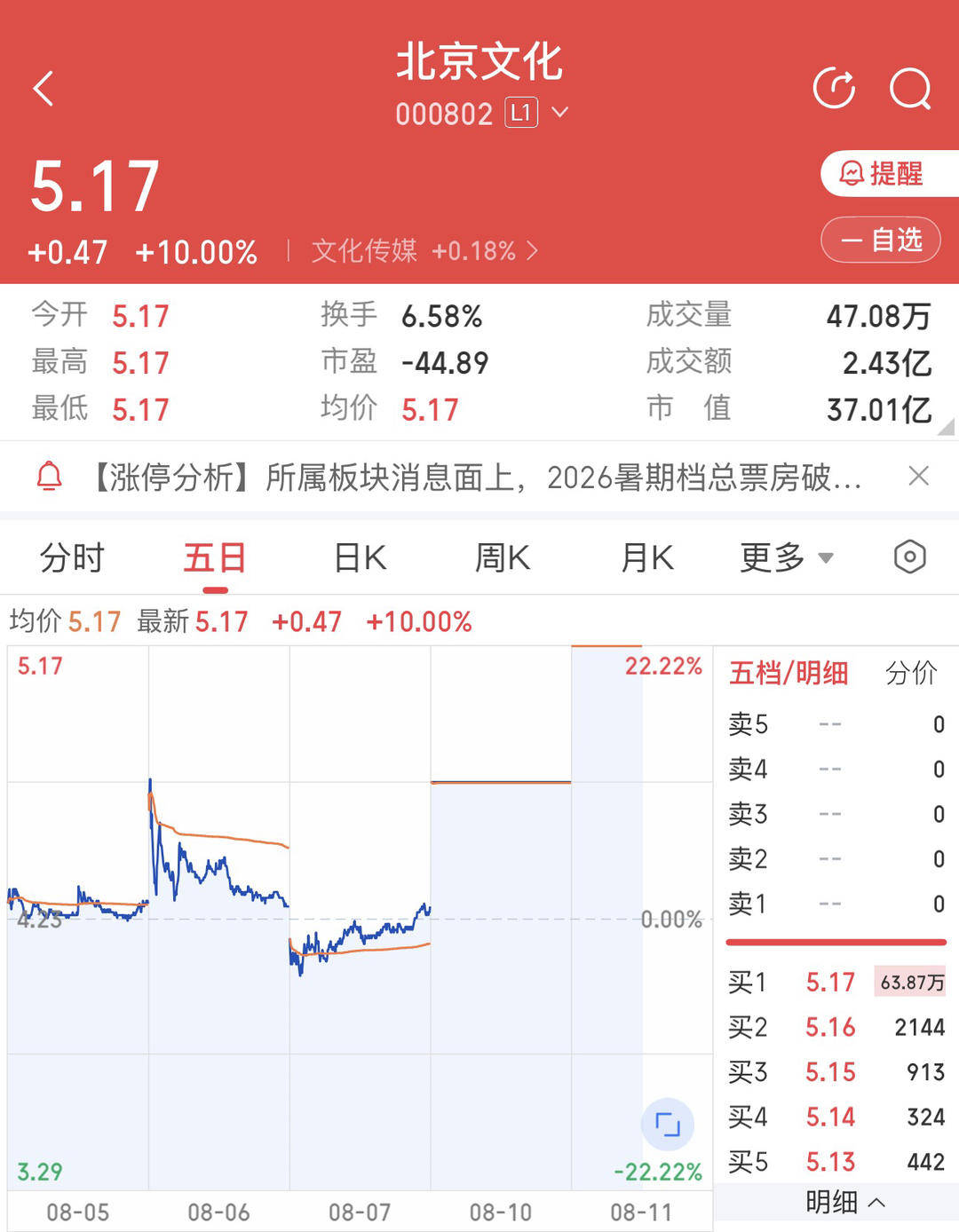Open the 文化传媒 sector link
Screen dimensions: 959x1232
point(424,251)
